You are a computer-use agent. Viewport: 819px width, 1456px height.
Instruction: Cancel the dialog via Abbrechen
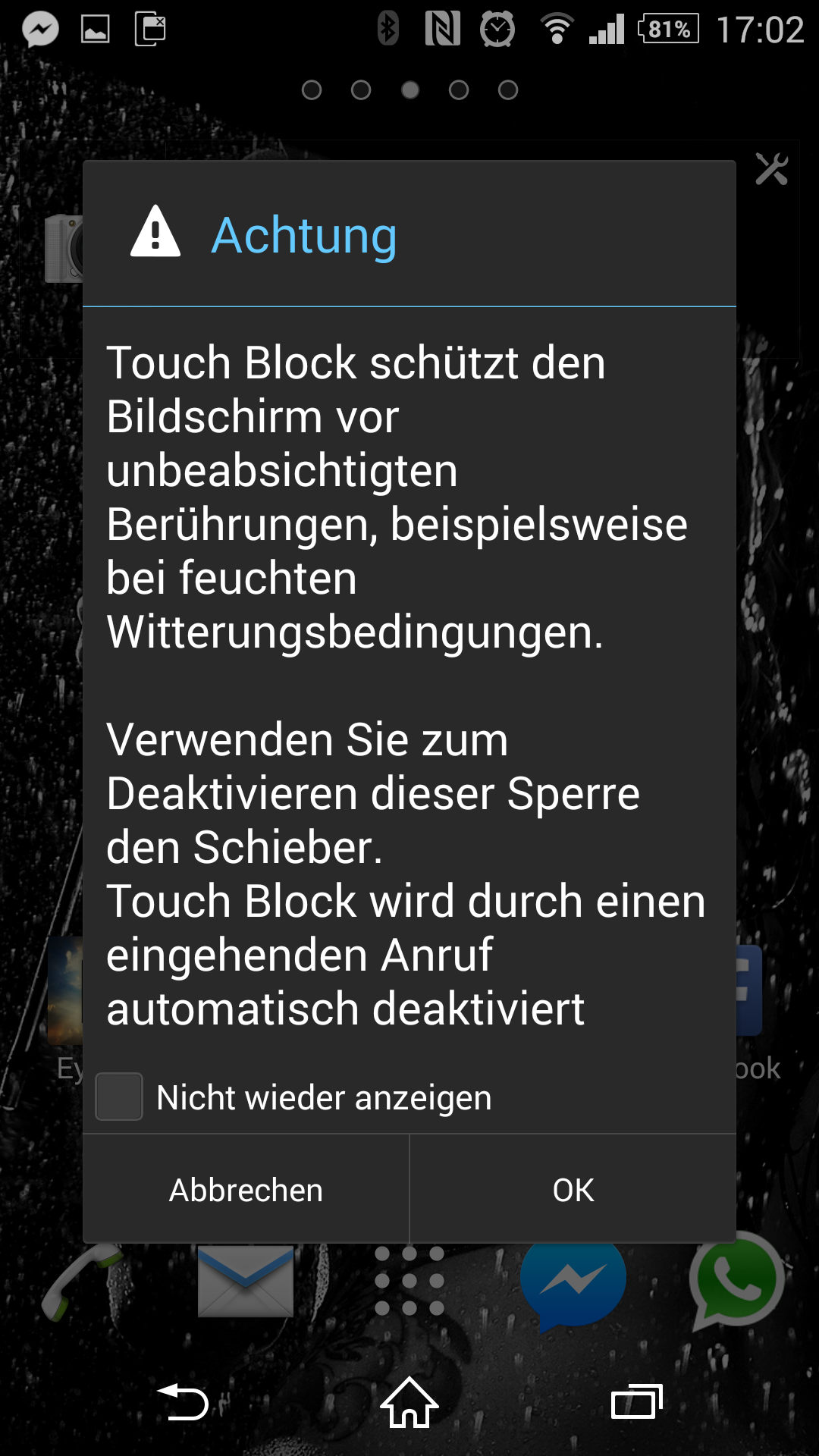(246, 1189)
